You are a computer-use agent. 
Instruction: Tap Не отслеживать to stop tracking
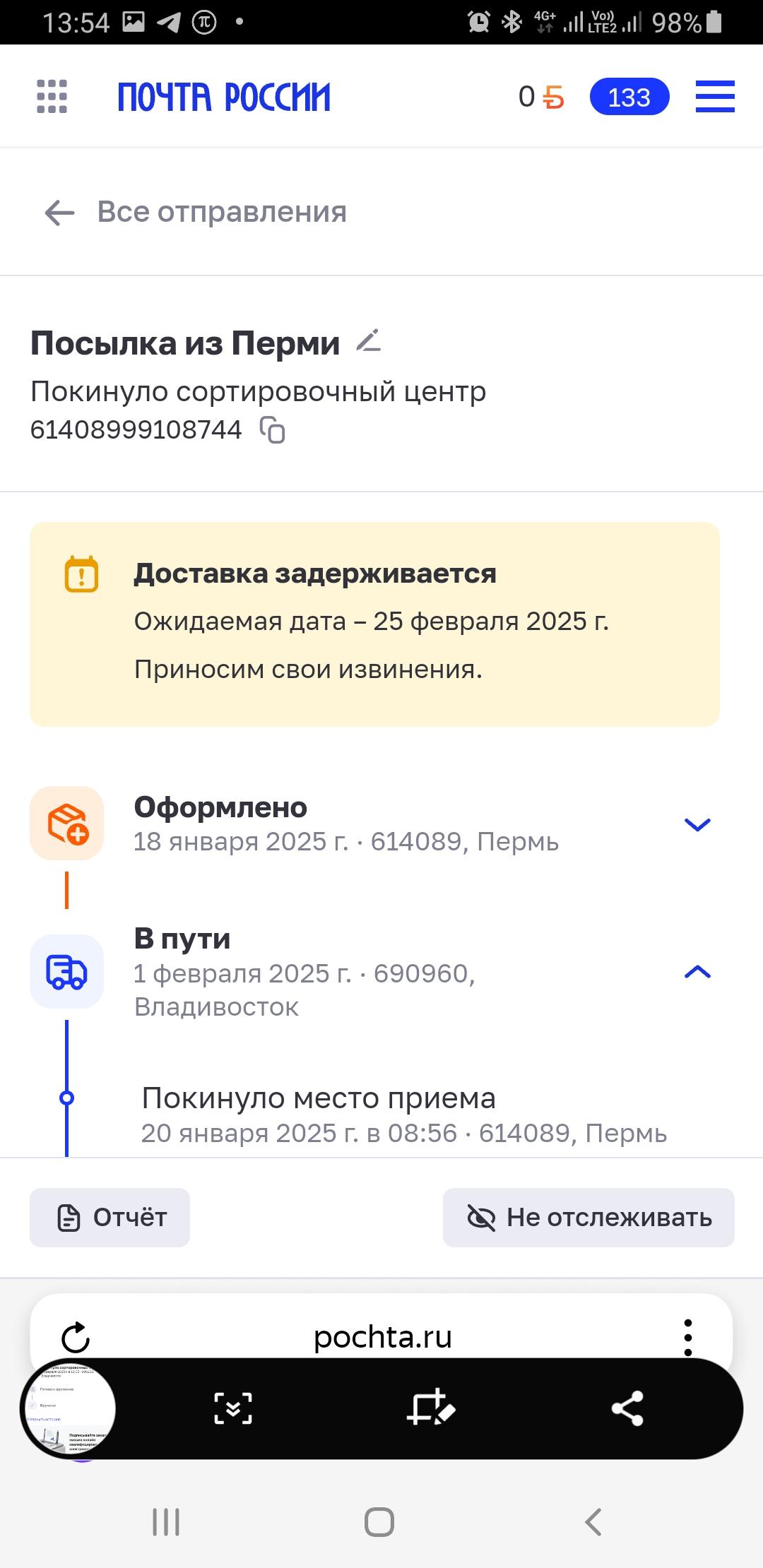click(588, 1217)
